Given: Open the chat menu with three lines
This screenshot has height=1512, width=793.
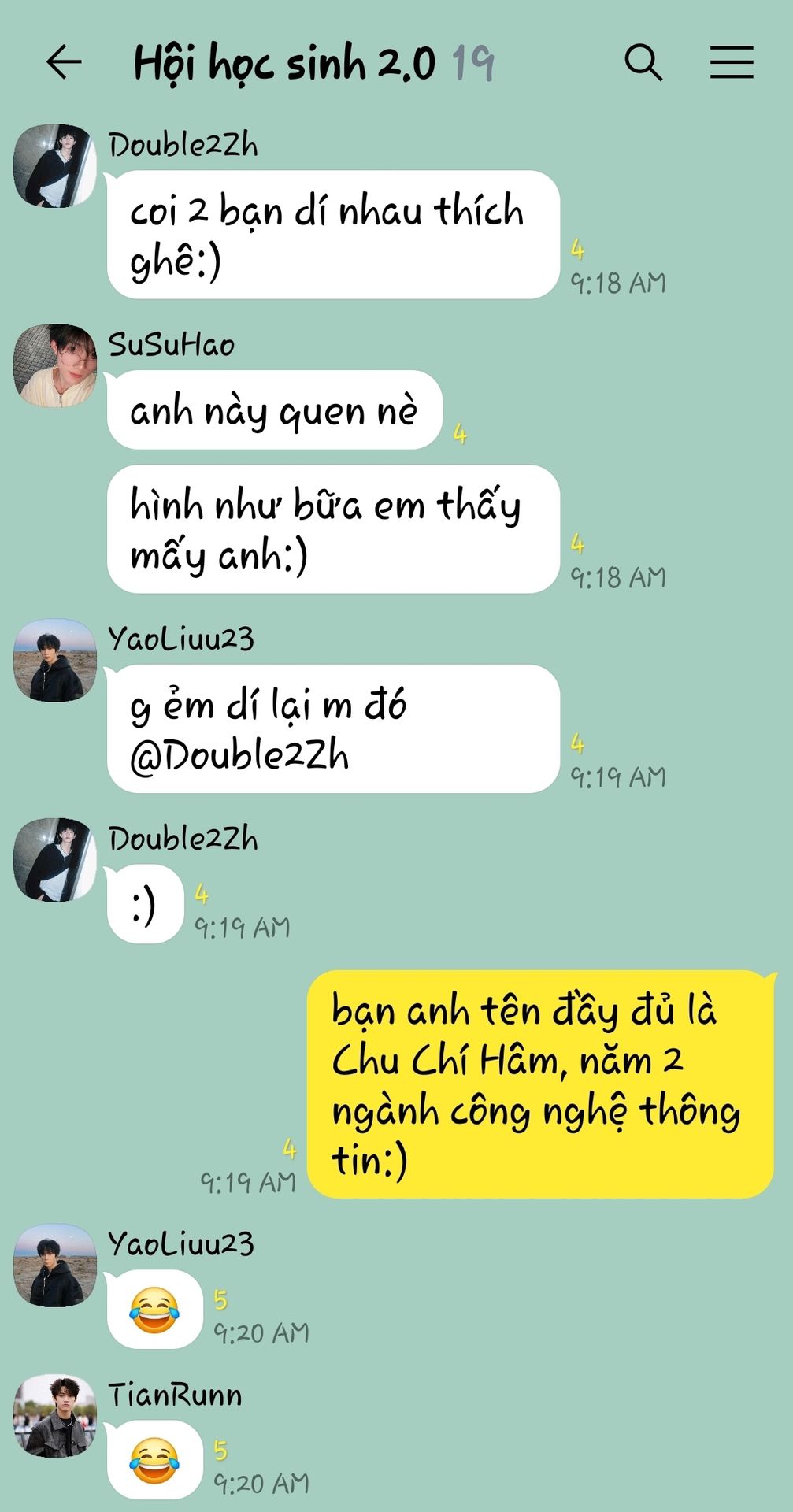Looking at the screenshot, I should [x=732, y=62].
